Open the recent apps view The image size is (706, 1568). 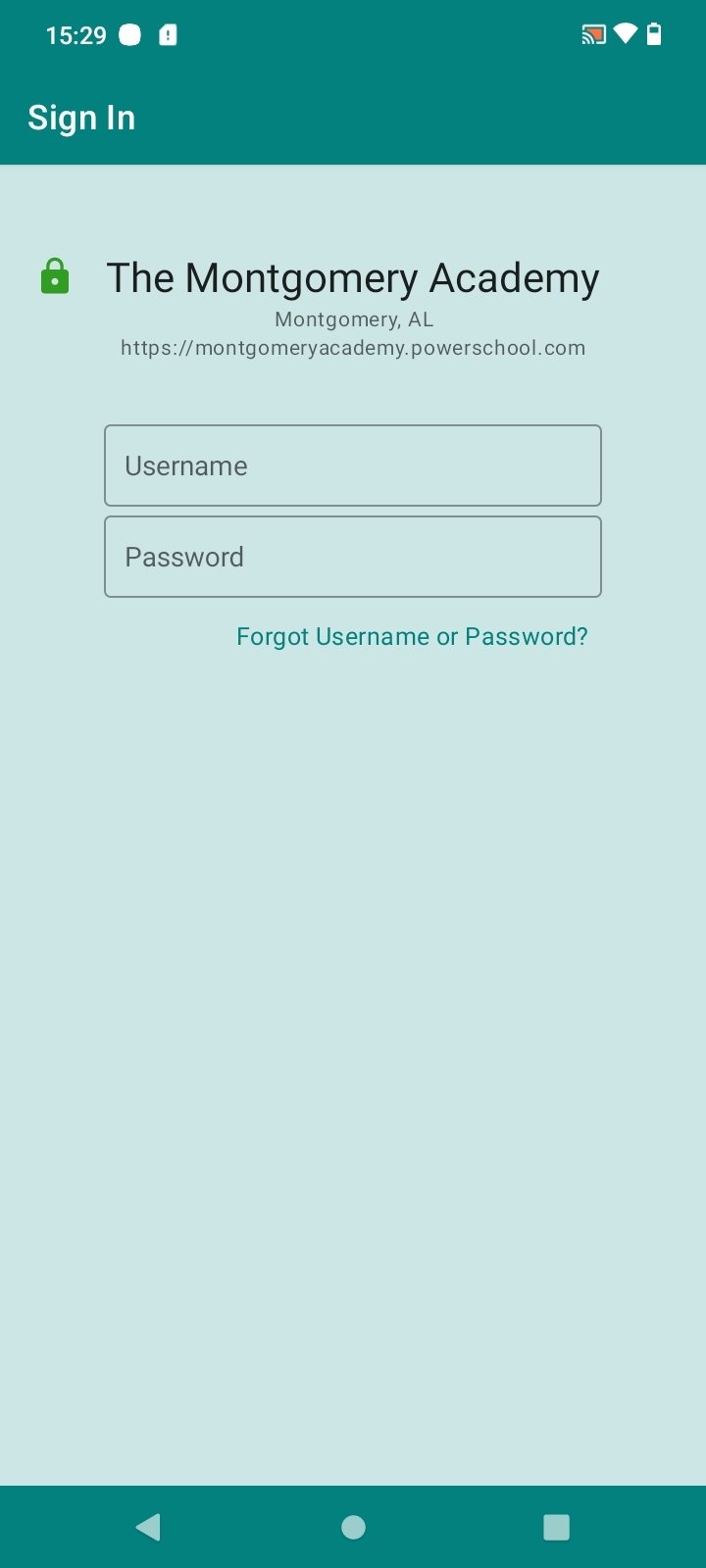(x=556, y=1527)
